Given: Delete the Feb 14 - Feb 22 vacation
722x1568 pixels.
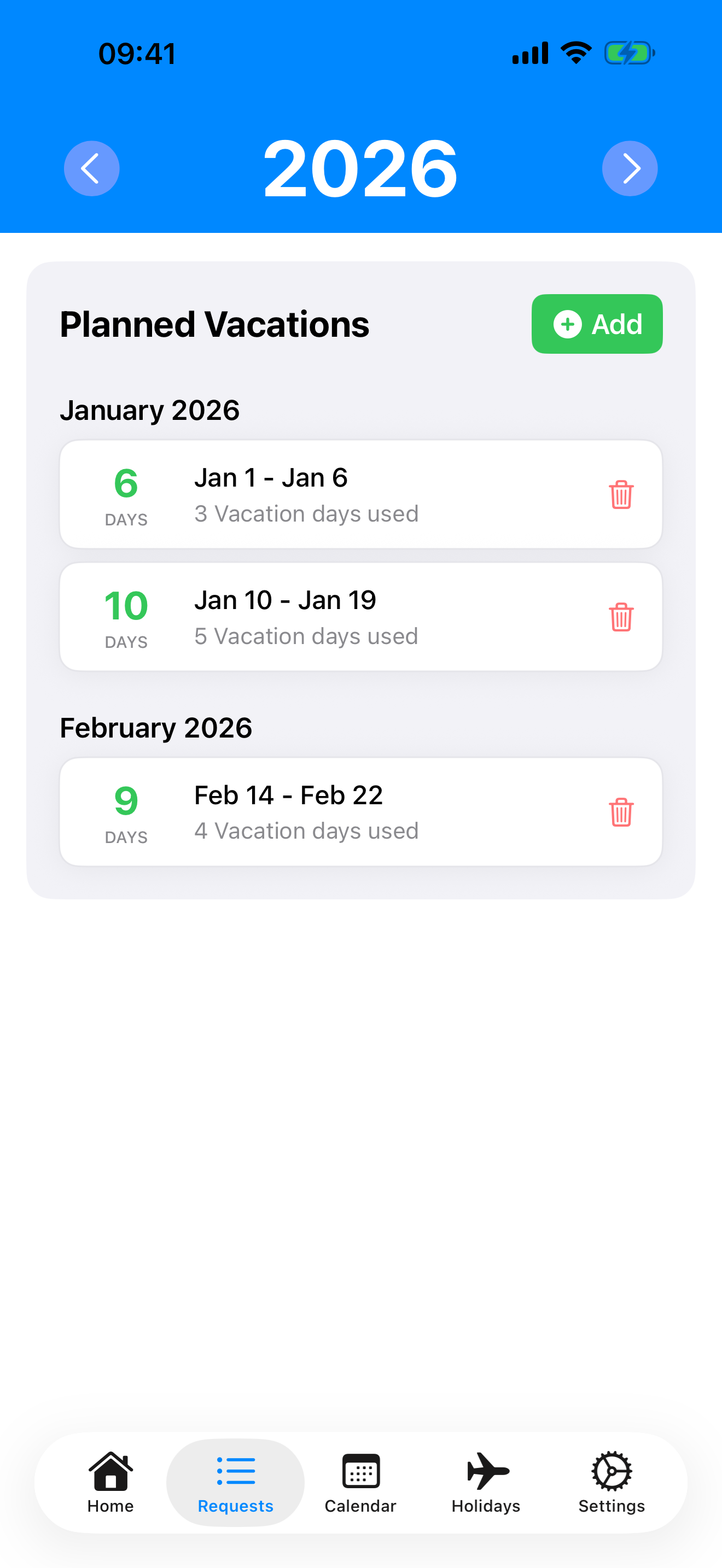Looking at the screenshot, I should point(621,812).
